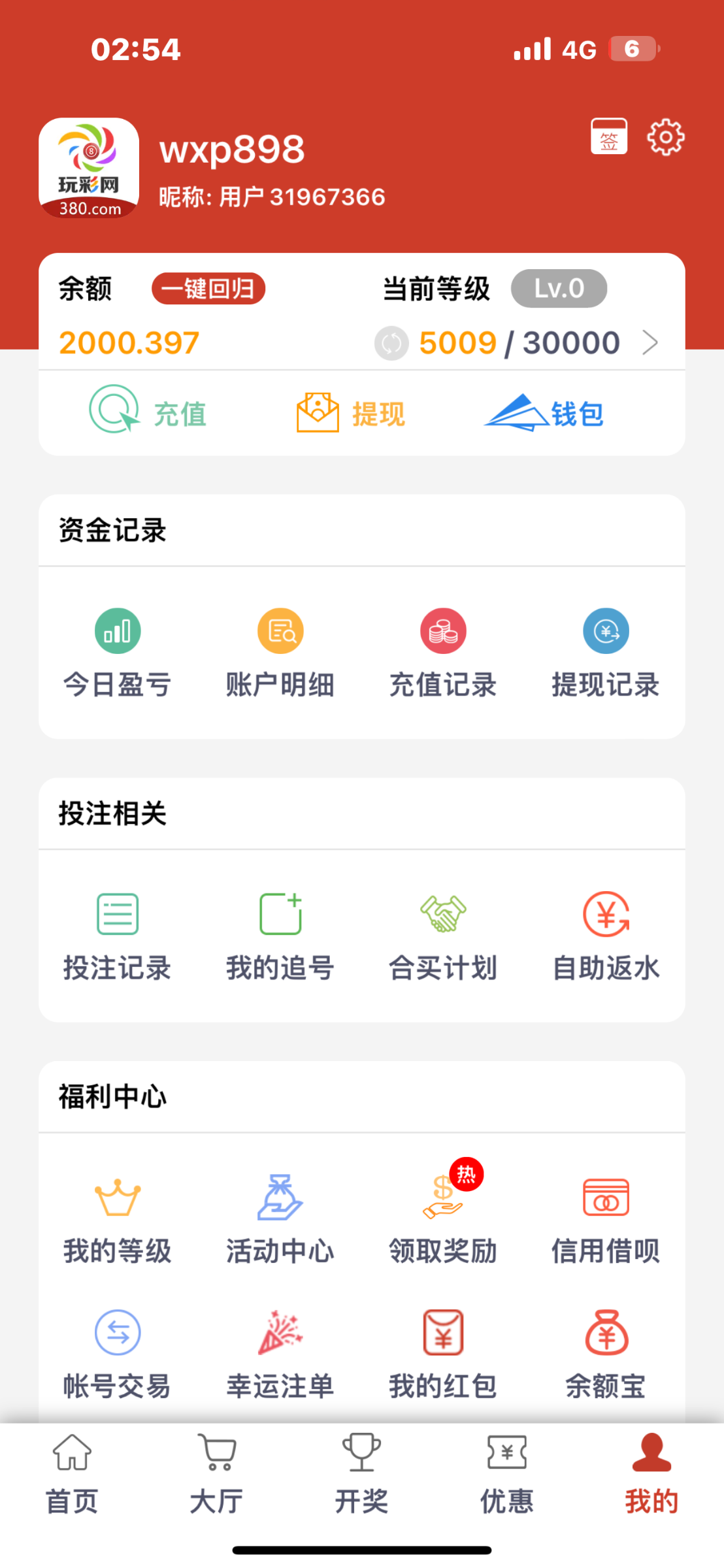Screen dimensions: 724x1568
Task: Open 活动中心 activity center
Action: tap(280, 1220)
